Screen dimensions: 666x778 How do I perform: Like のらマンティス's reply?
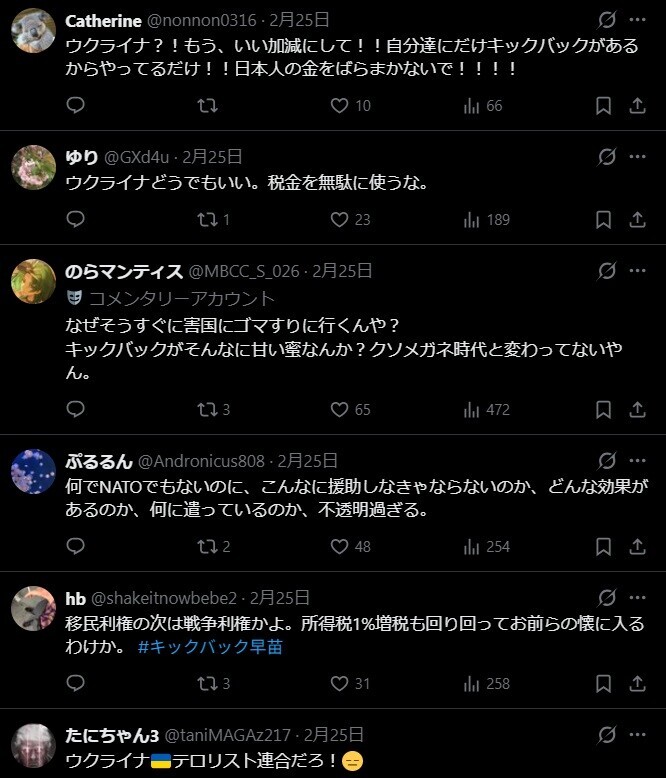pyautogui.click(x=350, y=410)
